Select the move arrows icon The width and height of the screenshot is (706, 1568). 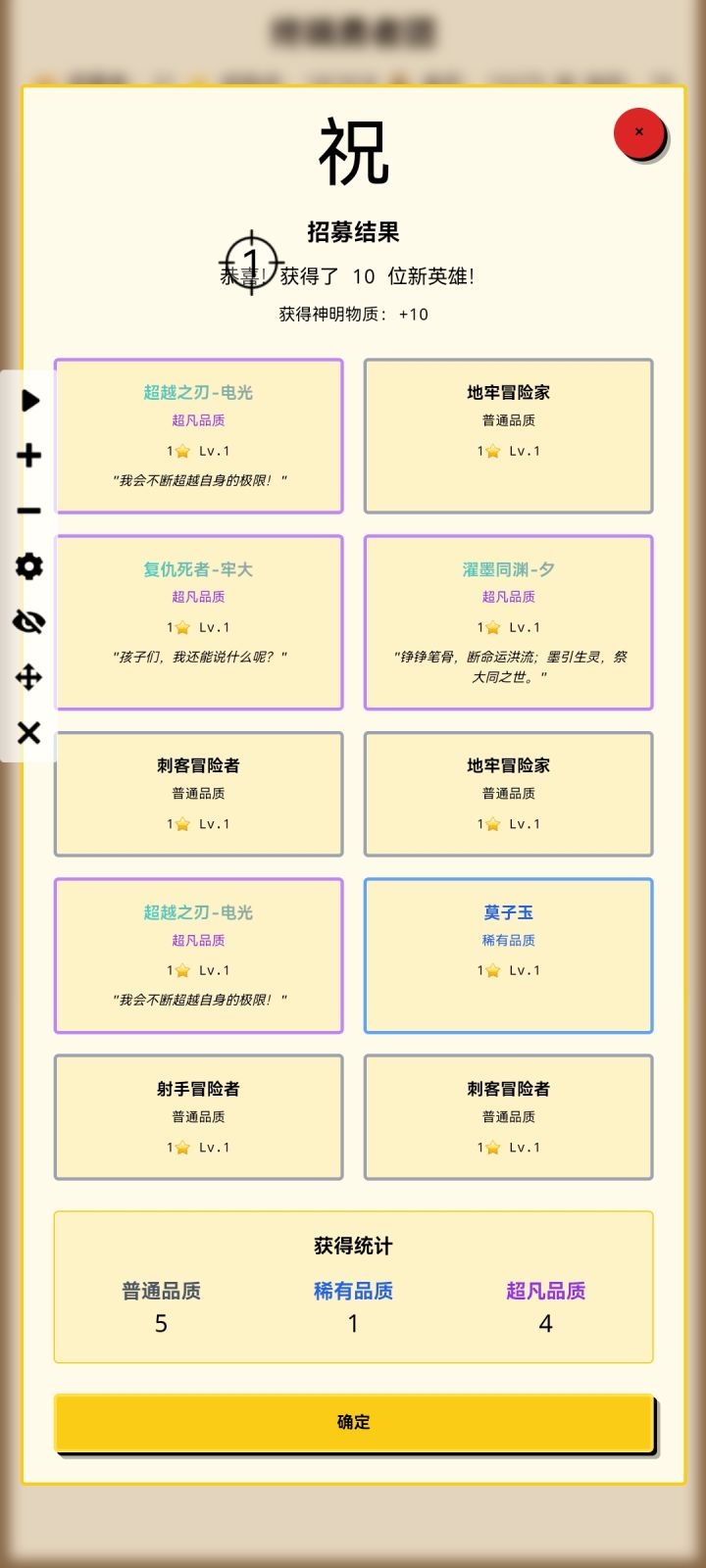tap(28, 677)
